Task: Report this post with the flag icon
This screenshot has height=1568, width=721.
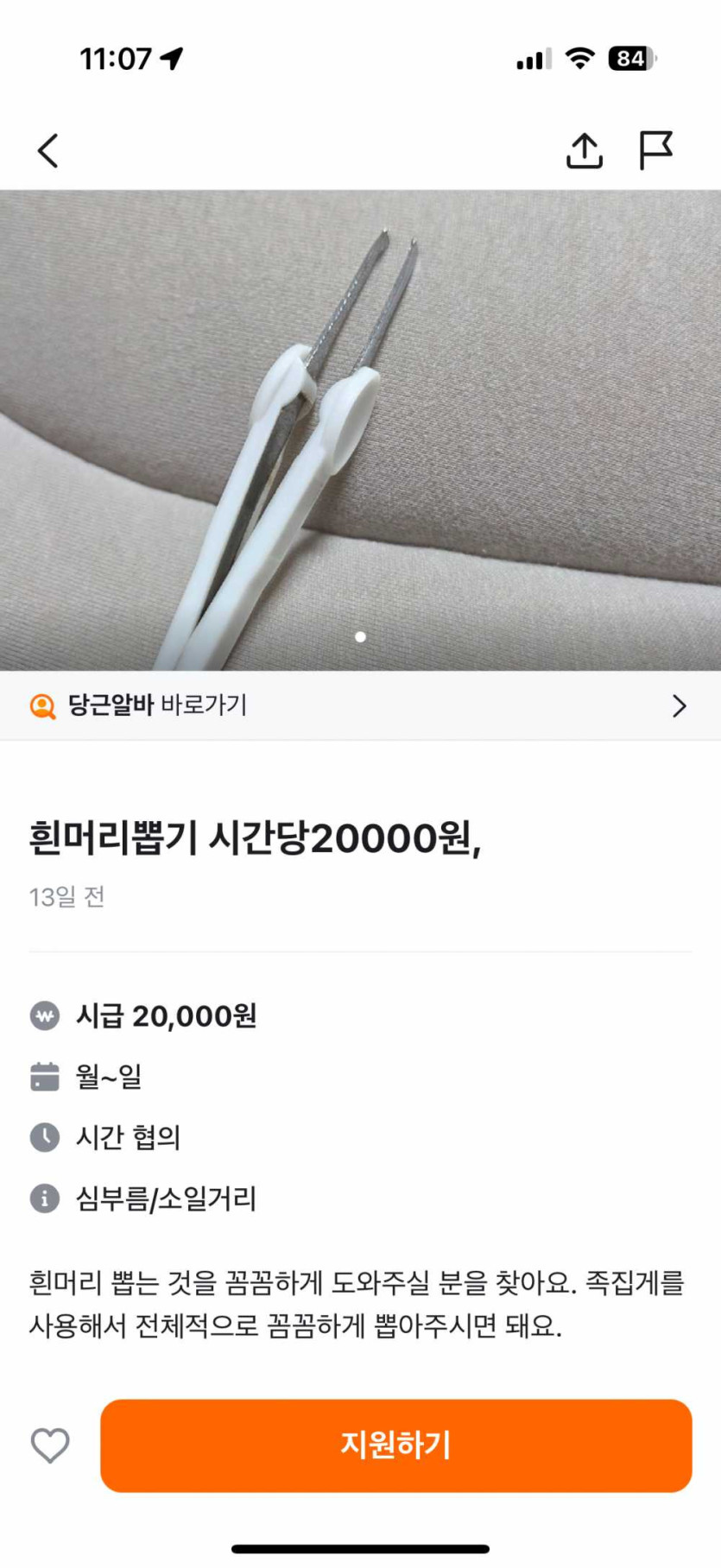Action: tap(655, 150)
